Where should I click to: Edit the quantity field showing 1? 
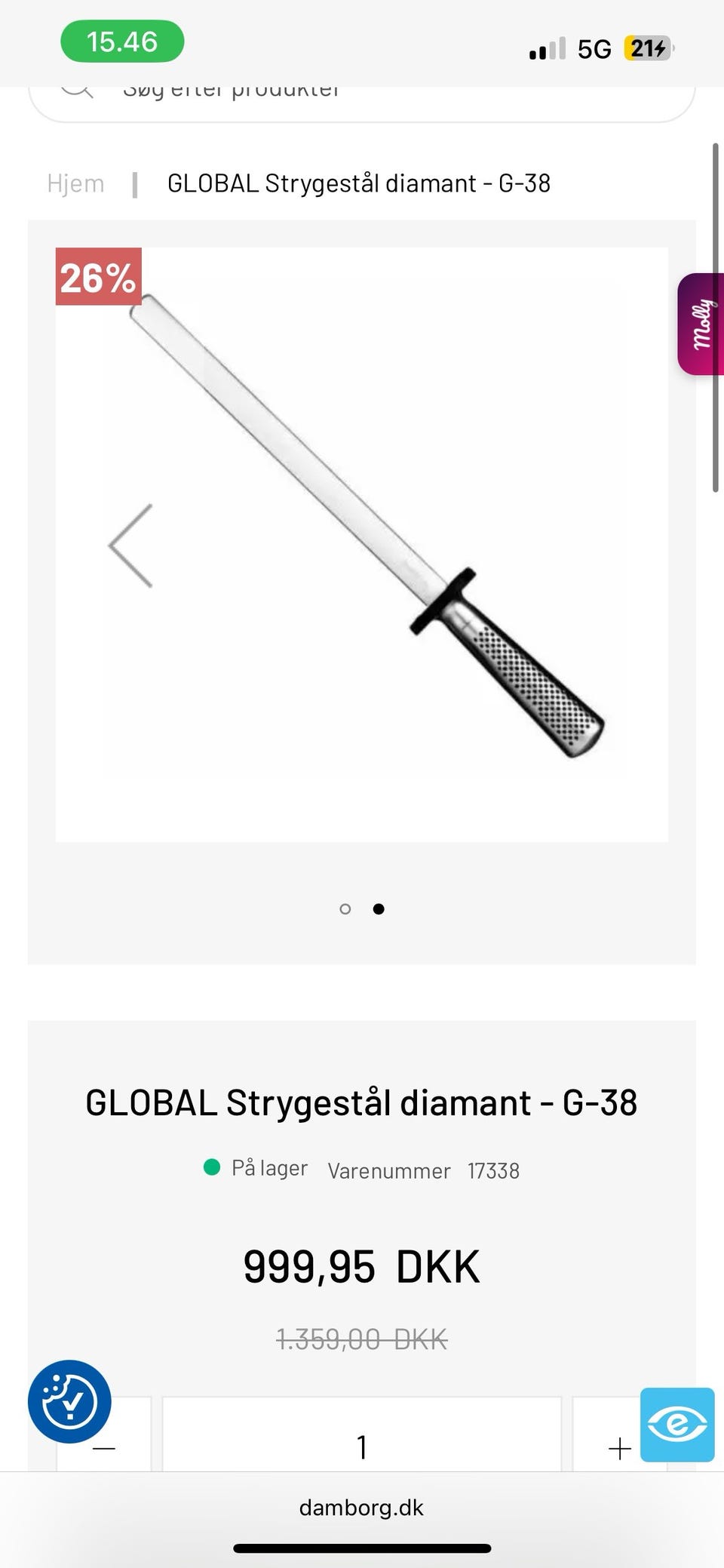[x=362, y=1447]
